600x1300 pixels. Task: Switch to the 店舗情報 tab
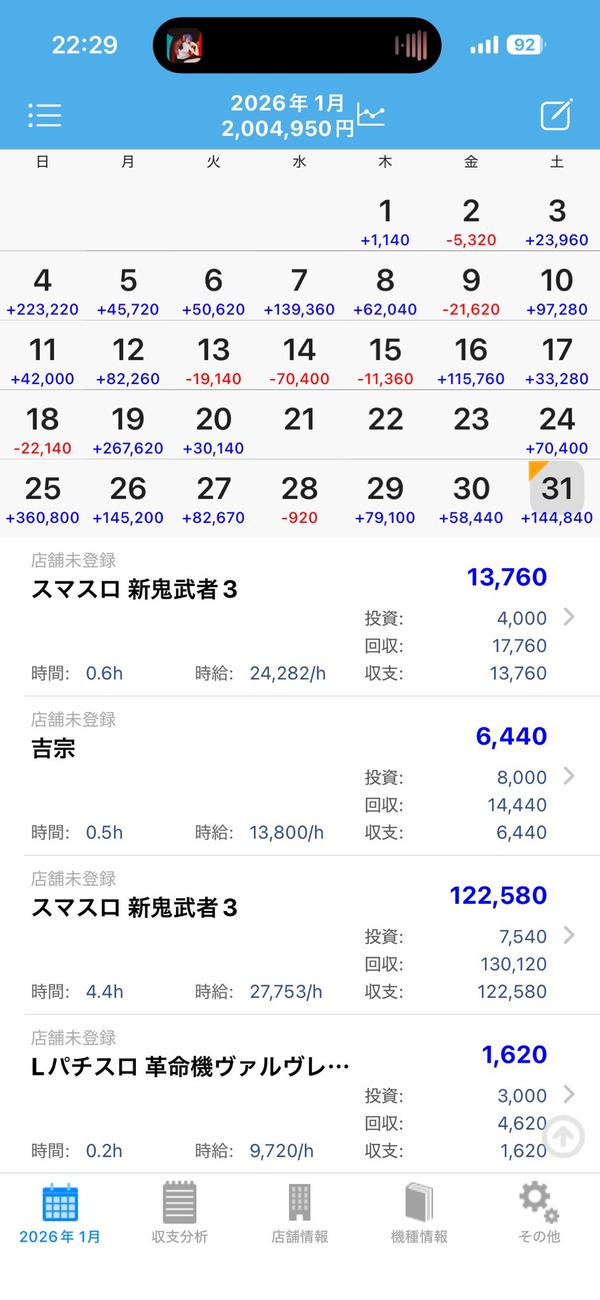(299, 1211)
